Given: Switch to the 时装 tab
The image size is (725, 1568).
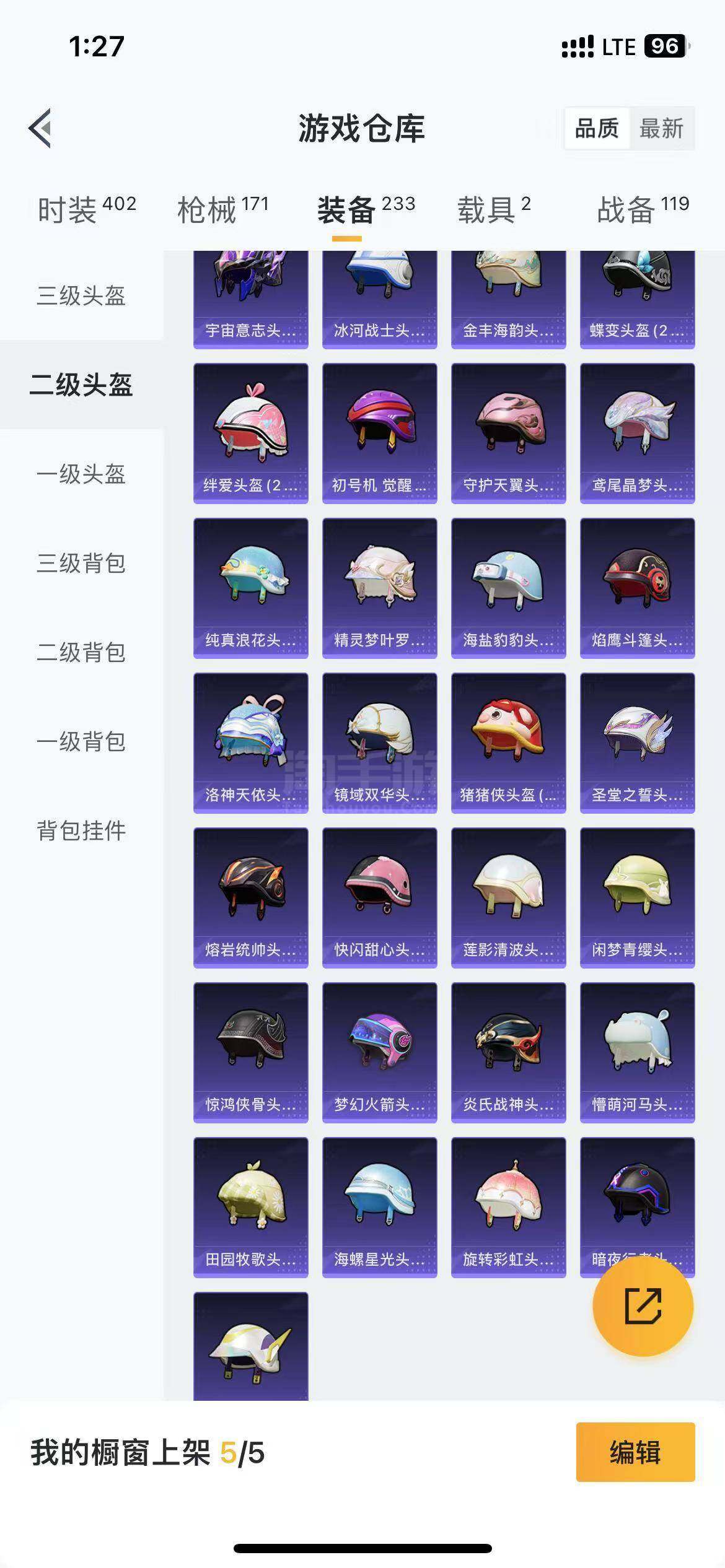Looking at the screenshot, I should point(86,209).
